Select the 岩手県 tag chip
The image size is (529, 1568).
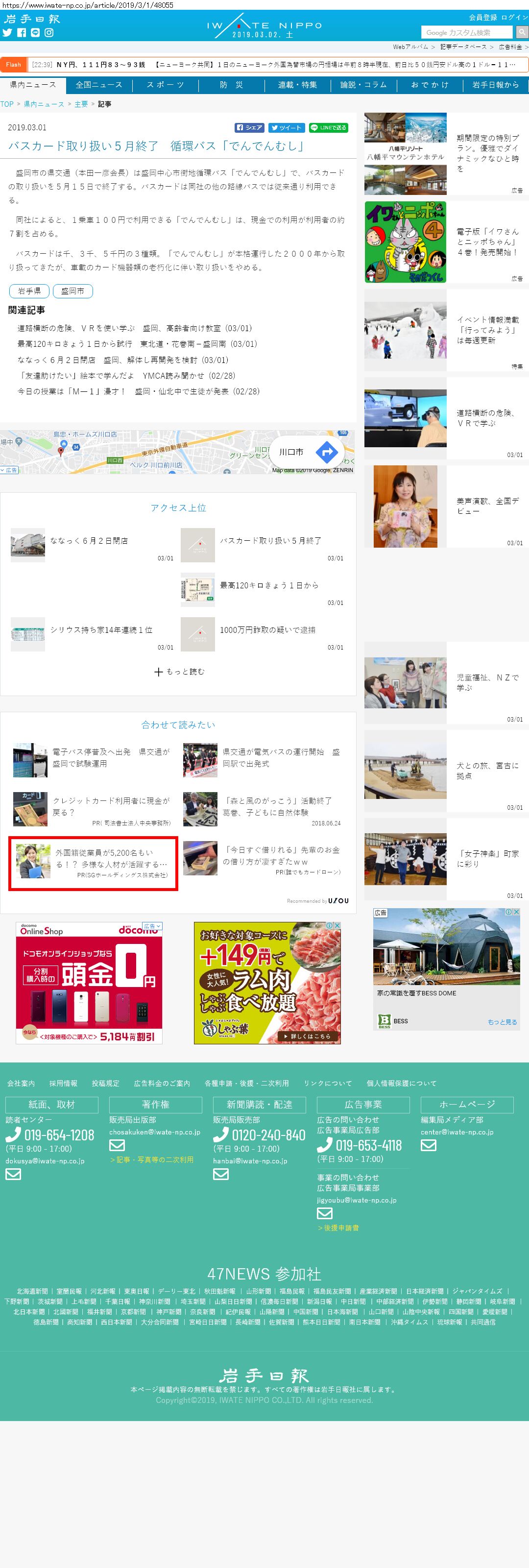(29, 291)
